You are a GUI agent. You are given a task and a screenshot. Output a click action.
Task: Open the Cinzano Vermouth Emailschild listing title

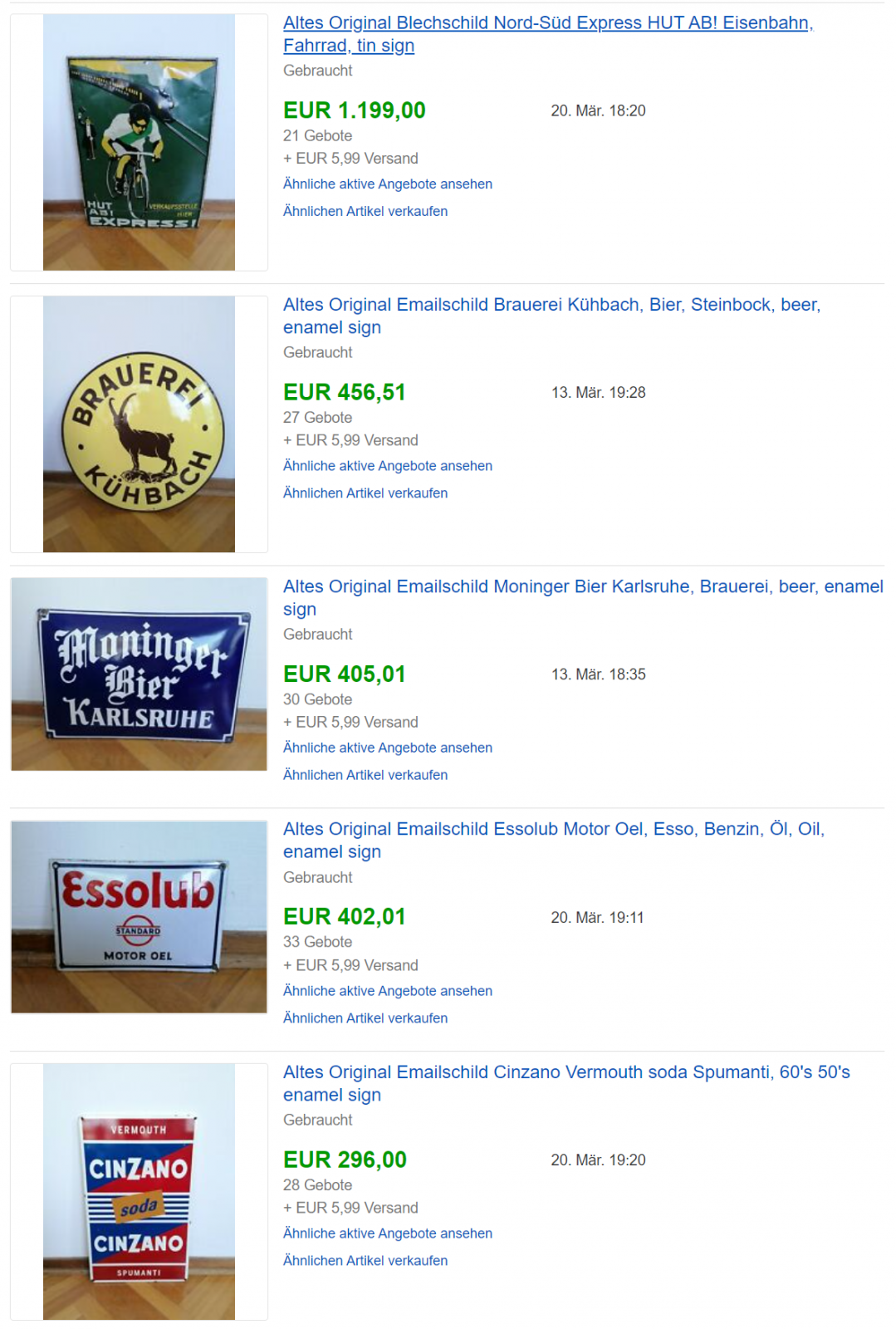click(x=566, y=1072)
